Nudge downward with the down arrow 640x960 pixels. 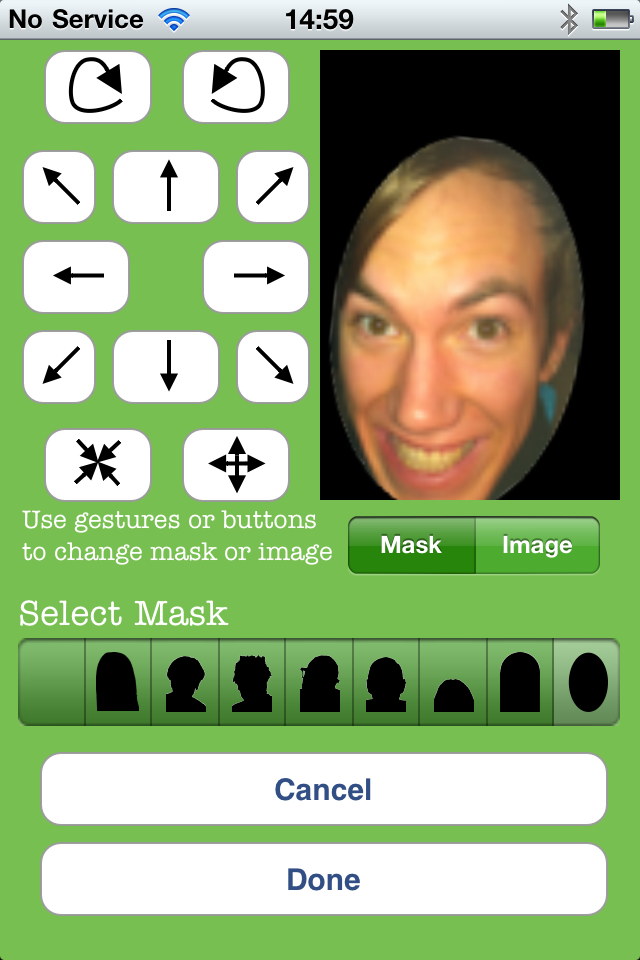166,367
